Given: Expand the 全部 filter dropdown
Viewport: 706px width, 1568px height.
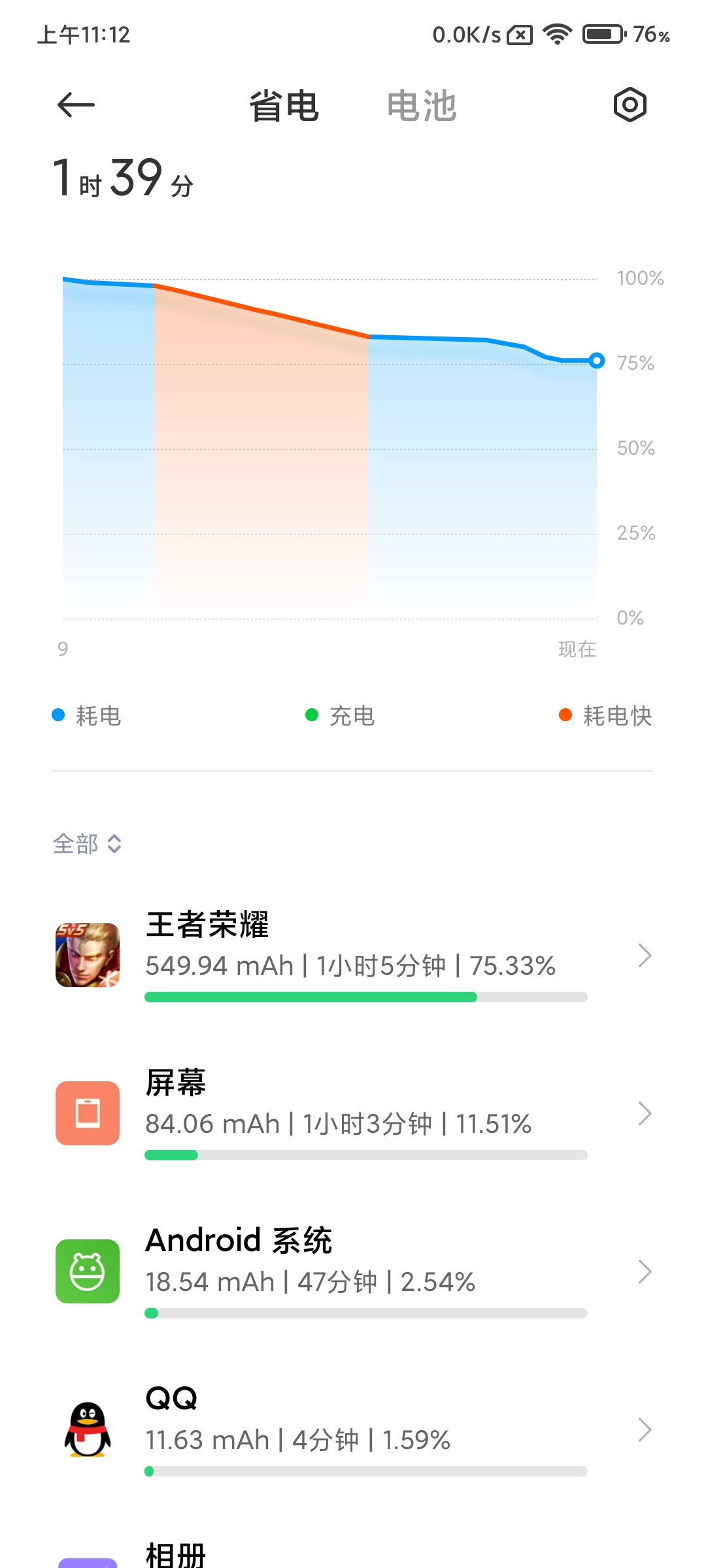Looking at the screenshot, I should (88, 843).
